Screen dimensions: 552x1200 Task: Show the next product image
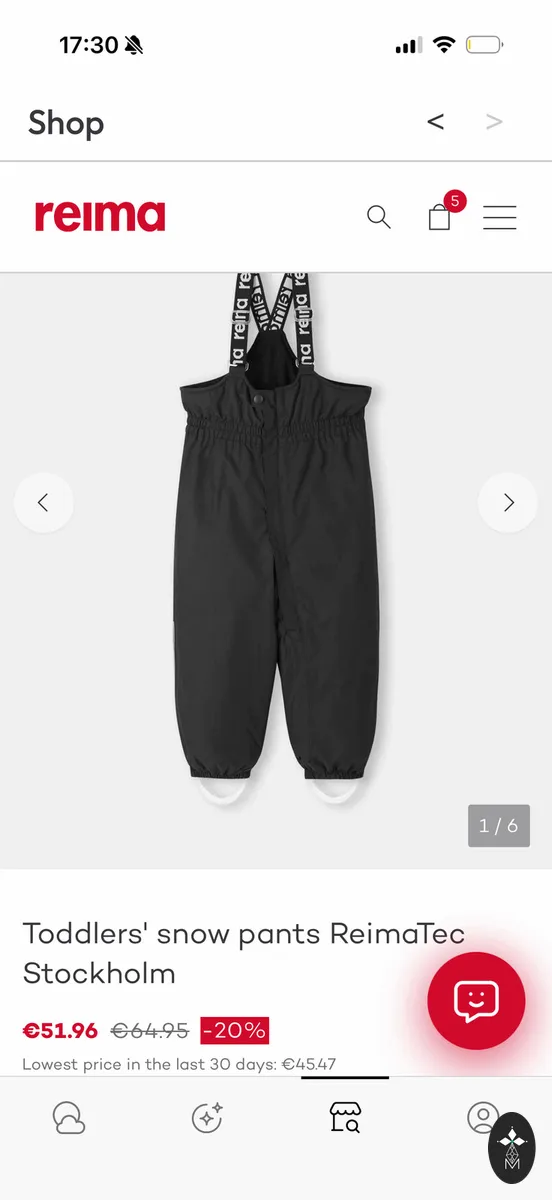(x=508, y=502)
